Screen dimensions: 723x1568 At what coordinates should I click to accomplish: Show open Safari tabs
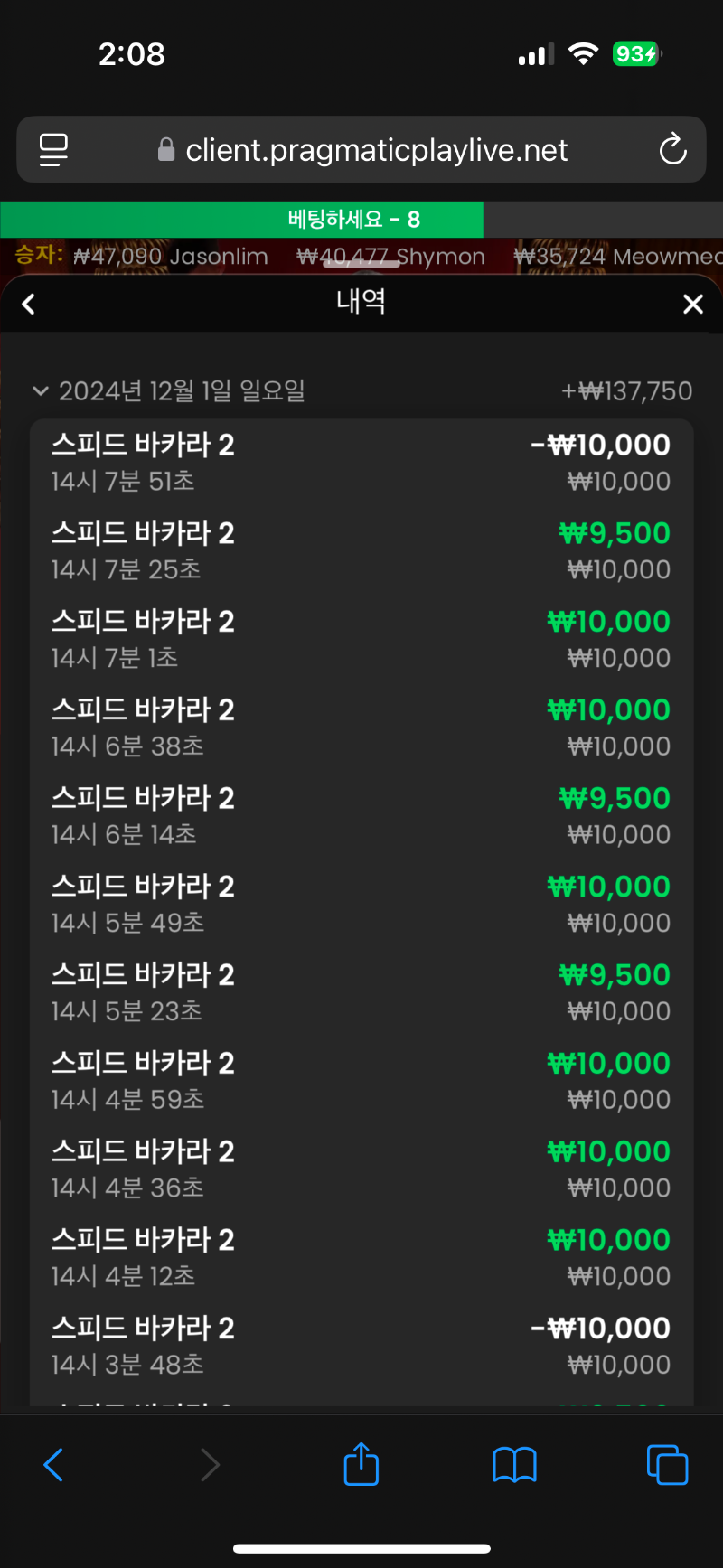point(667,1465)
